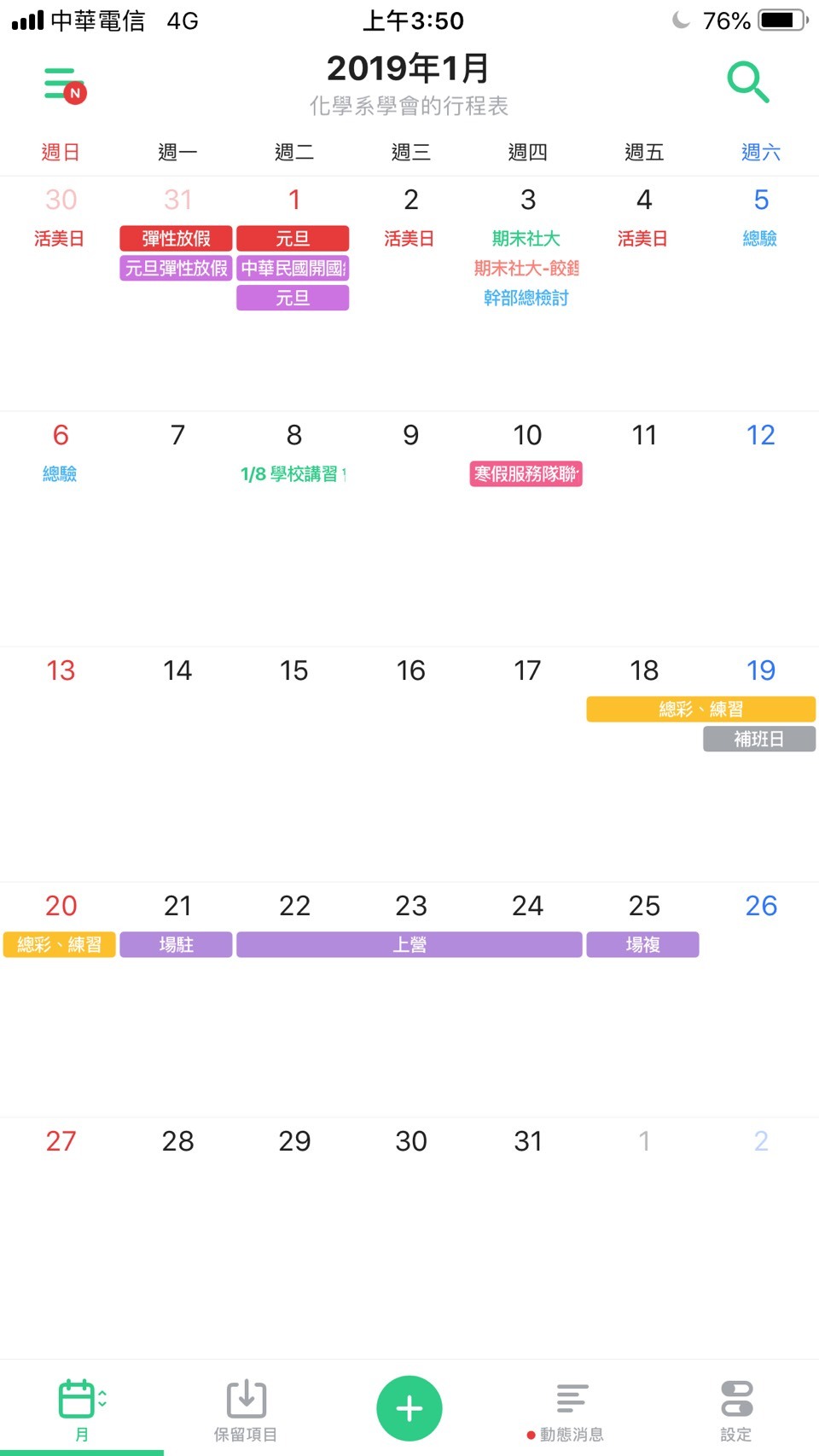Select January 9 in the calendar
Screen dimensions: 819x1456
tap(410, 435)
